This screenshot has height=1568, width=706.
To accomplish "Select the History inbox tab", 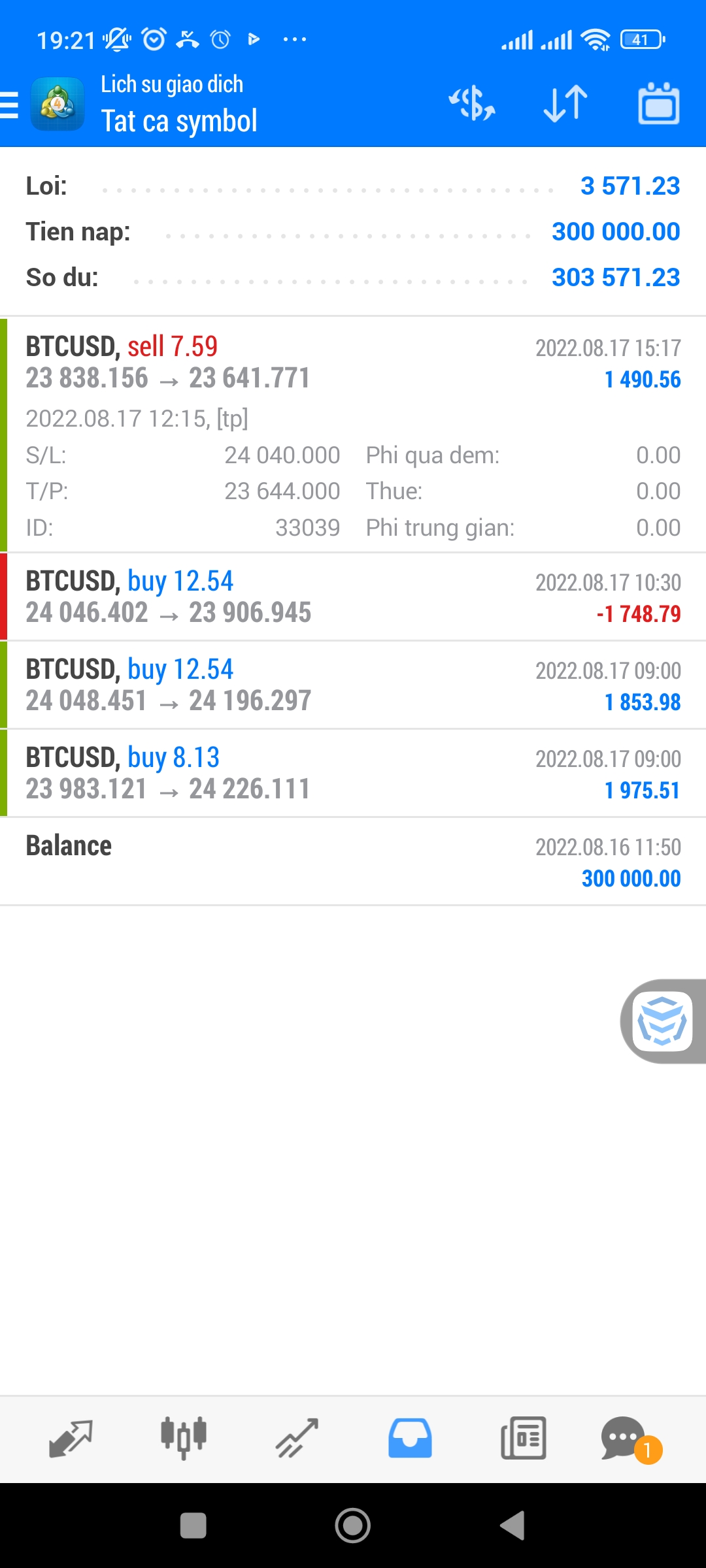I will click(x=410, y=1438).
